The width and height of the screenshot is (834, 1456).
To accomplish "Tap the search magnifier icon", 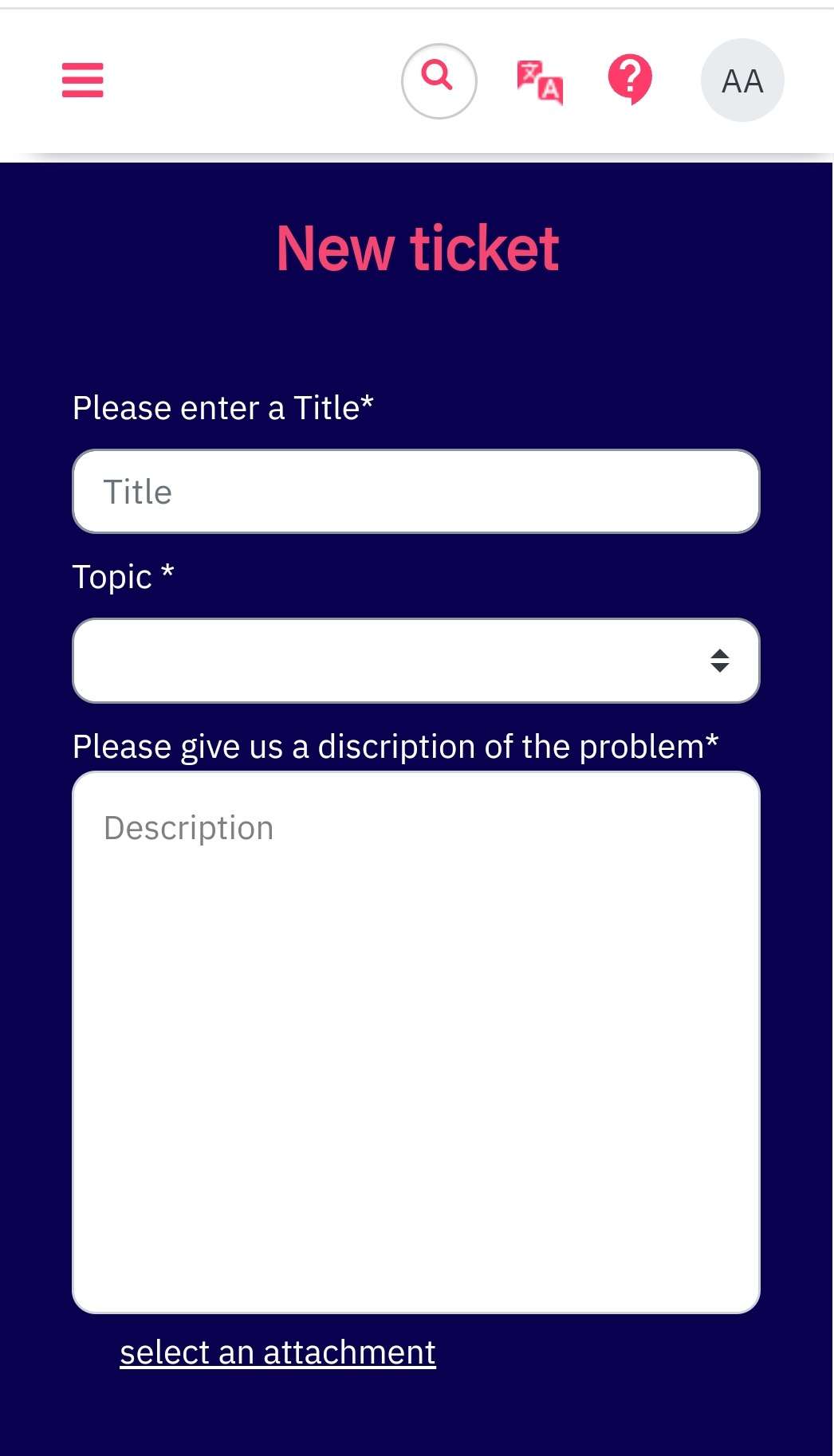I will tap(439, 80).
